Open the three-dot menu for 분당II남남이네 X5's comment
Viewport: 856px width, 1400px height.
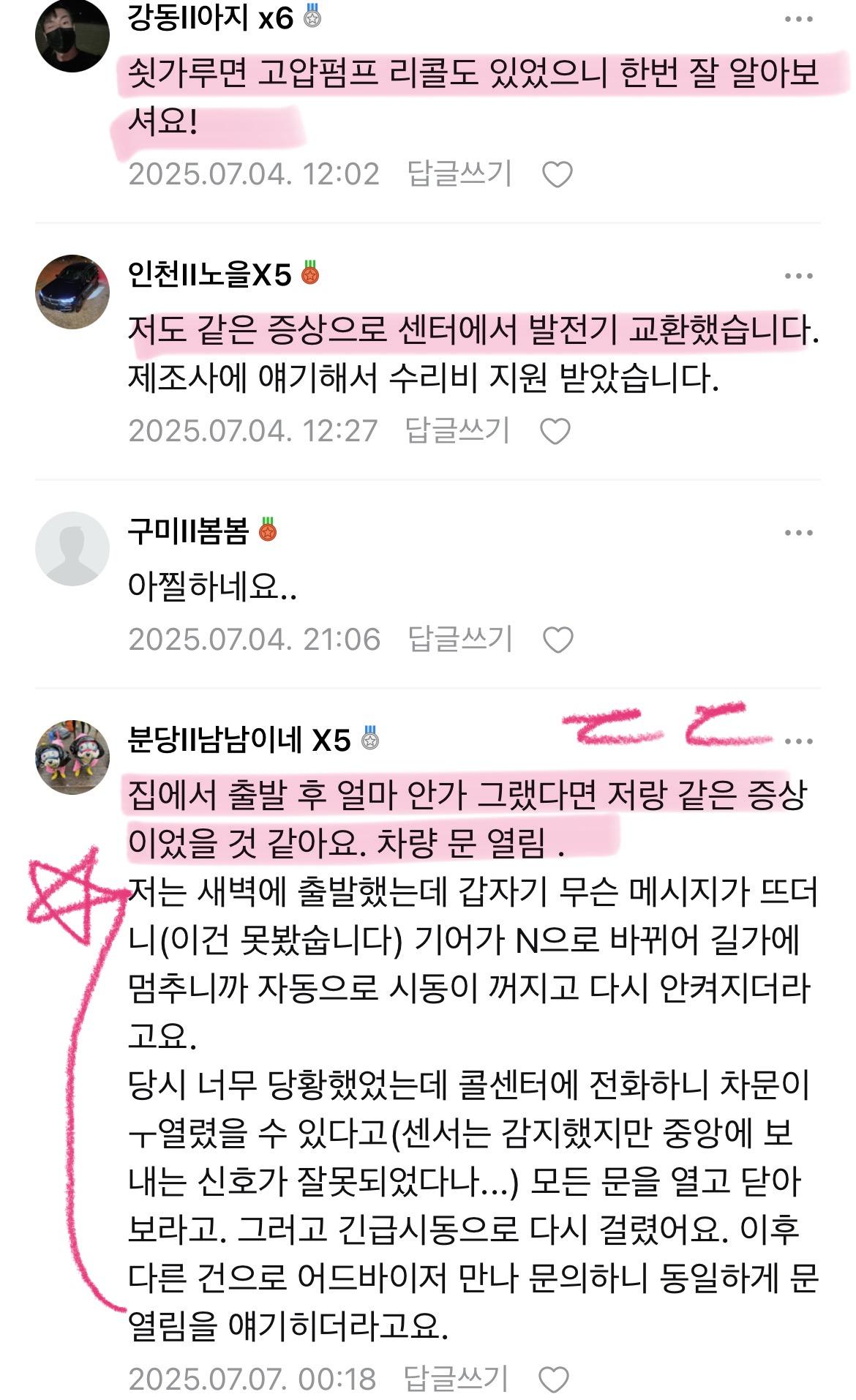[x=798, y=741]
